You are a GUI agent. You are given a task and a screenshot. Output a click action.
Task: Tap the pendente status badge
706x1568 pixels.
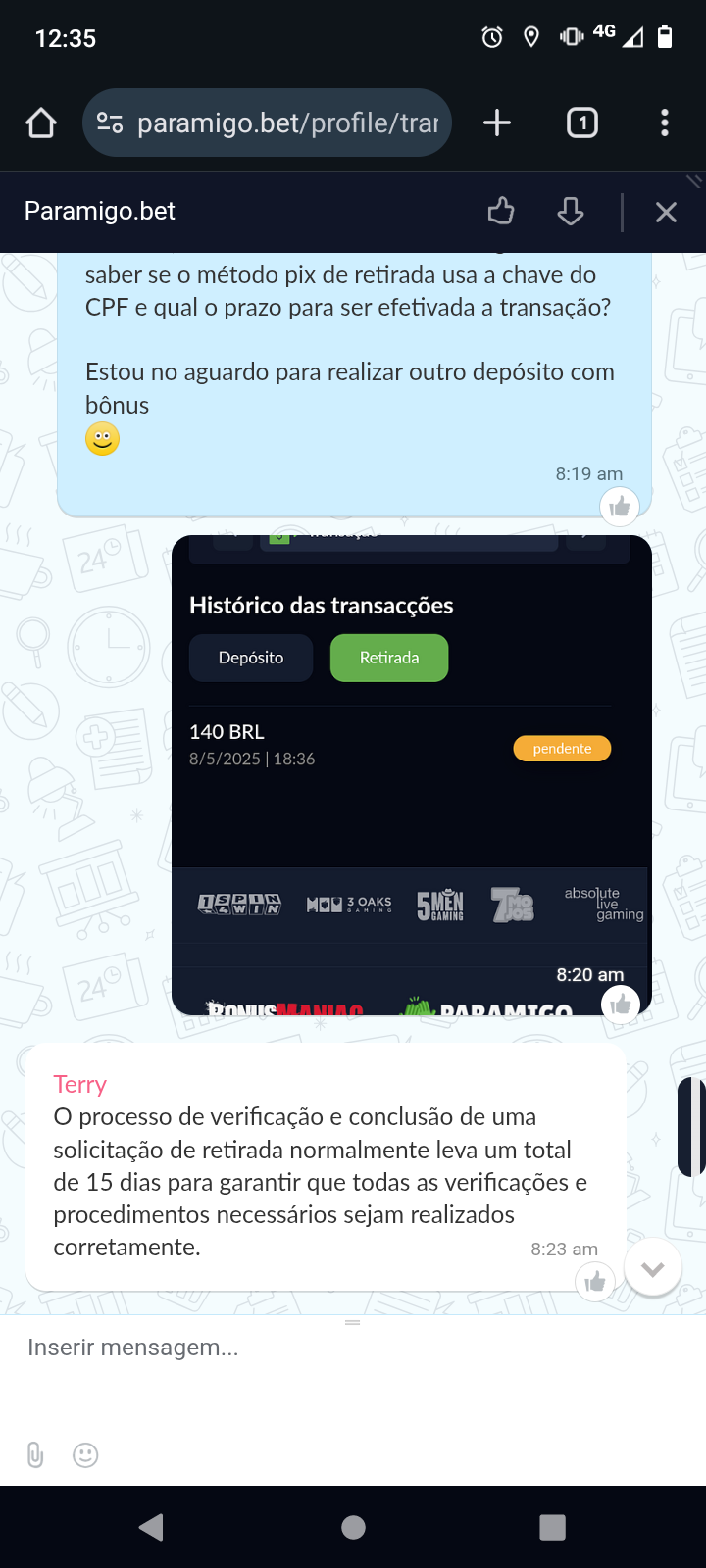pyautogui.click(x=562, y=748)
